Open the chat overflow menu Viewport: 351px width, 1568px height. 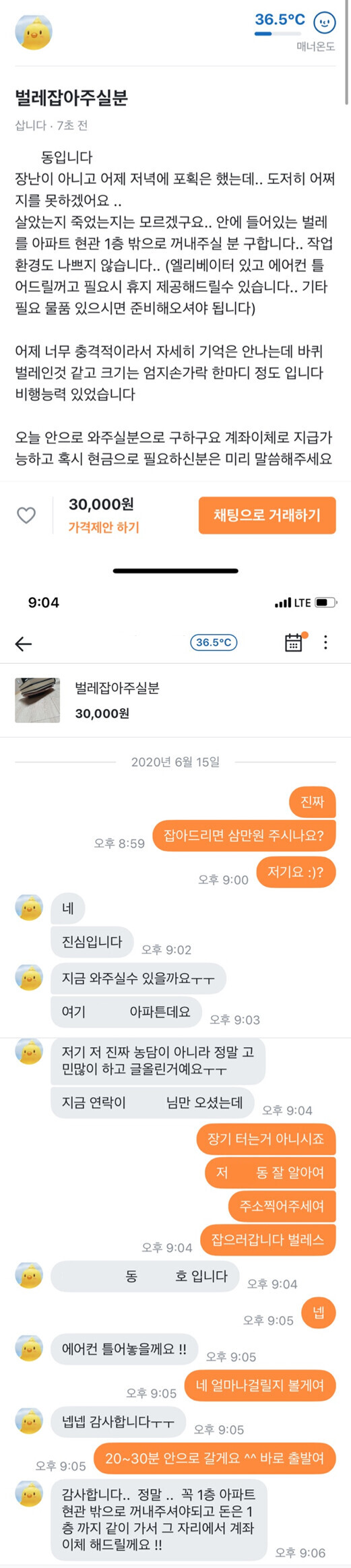(325, 643)
